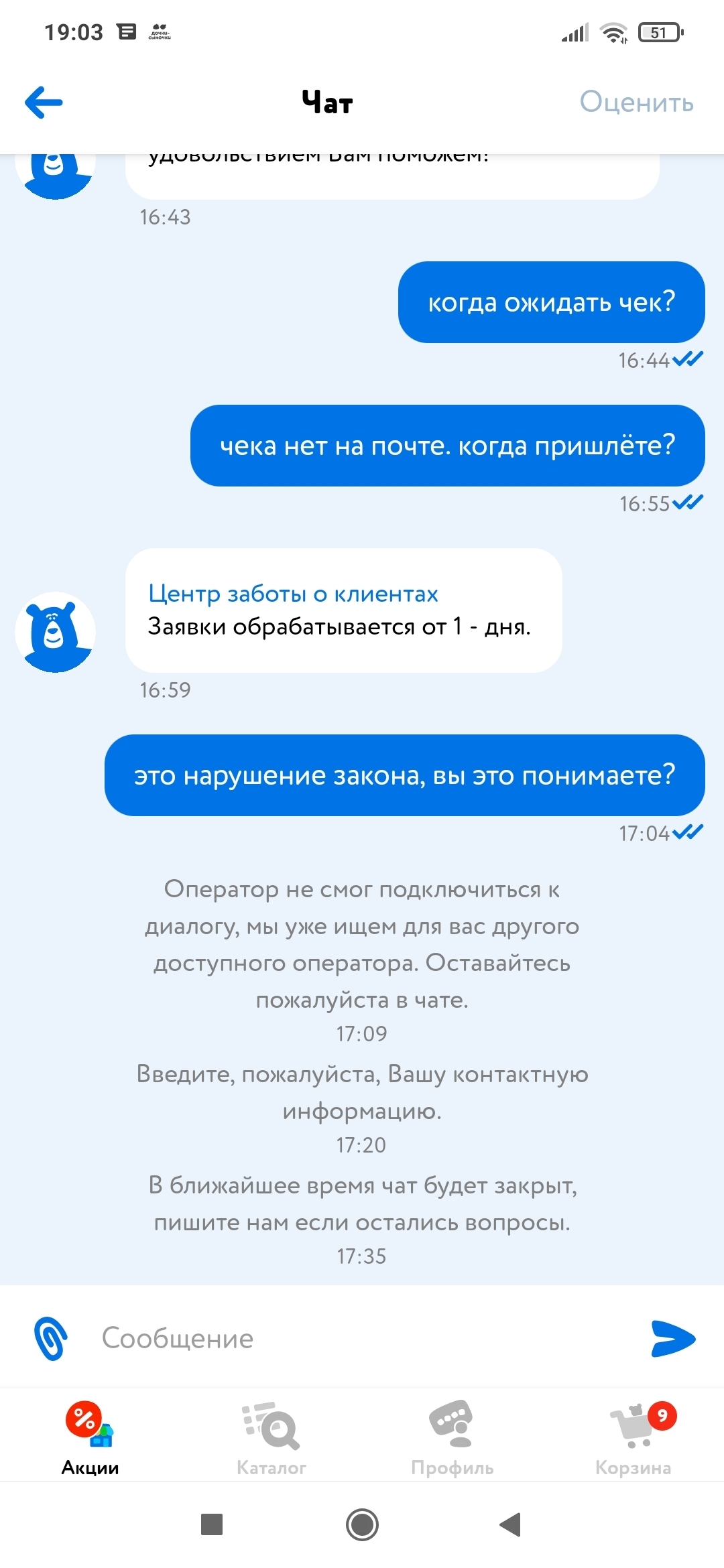Attach a file with the paperclip icon
The width and height of the screenshot is (724, 1568).
point(50,1338)
